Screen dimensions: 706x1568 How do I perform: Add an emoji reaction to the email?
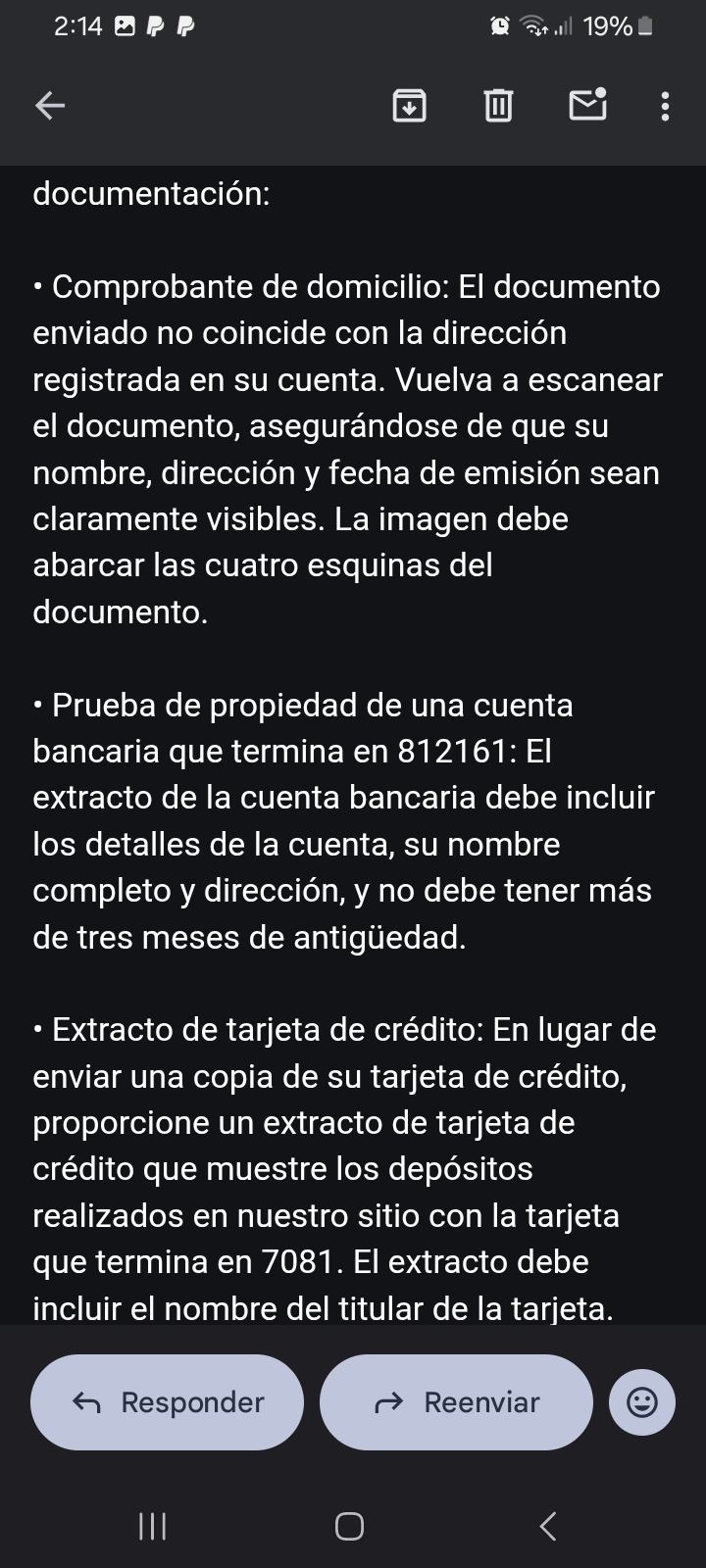click(x=642, y=1402)
